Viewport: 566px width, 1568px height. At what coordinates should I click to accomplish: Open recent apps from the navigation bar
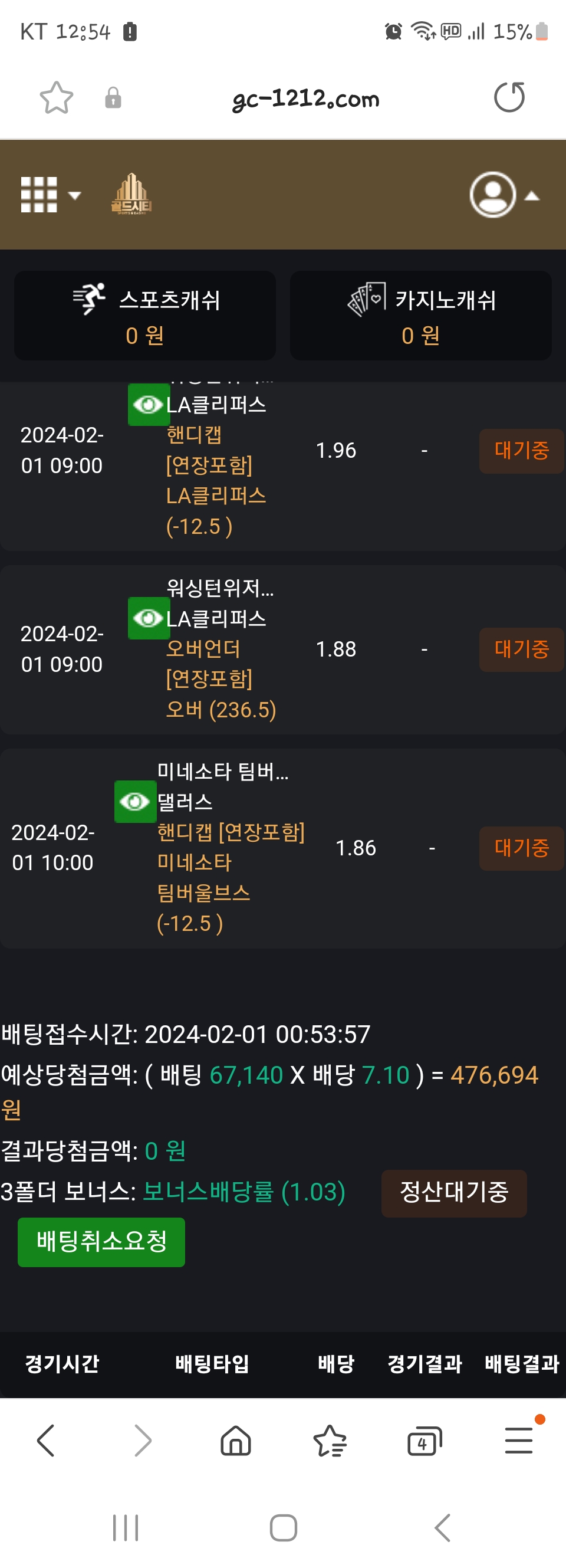pos(126,1528)
